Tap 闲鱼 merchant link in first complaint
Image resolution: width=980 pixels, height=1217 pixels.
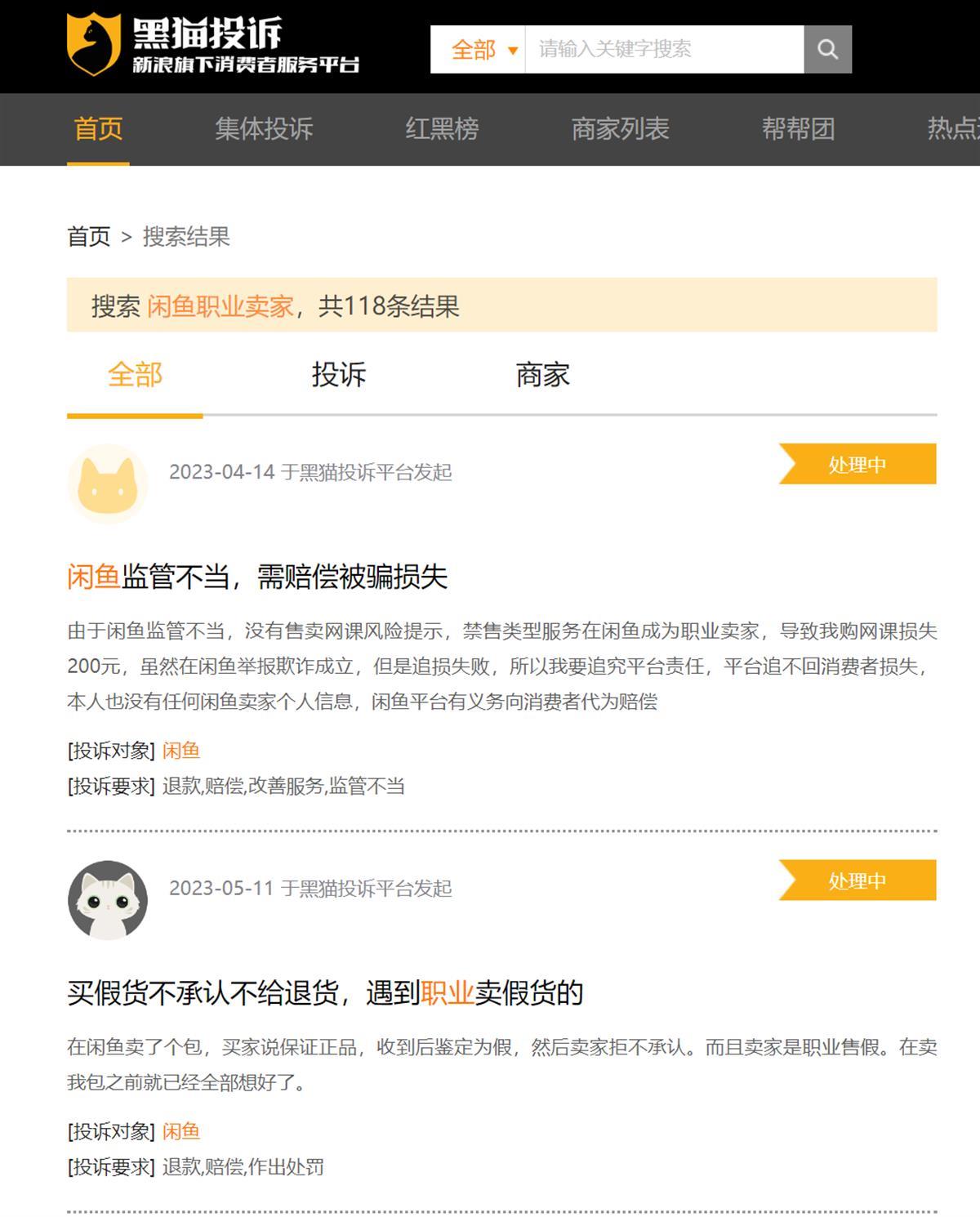(180, 751)
